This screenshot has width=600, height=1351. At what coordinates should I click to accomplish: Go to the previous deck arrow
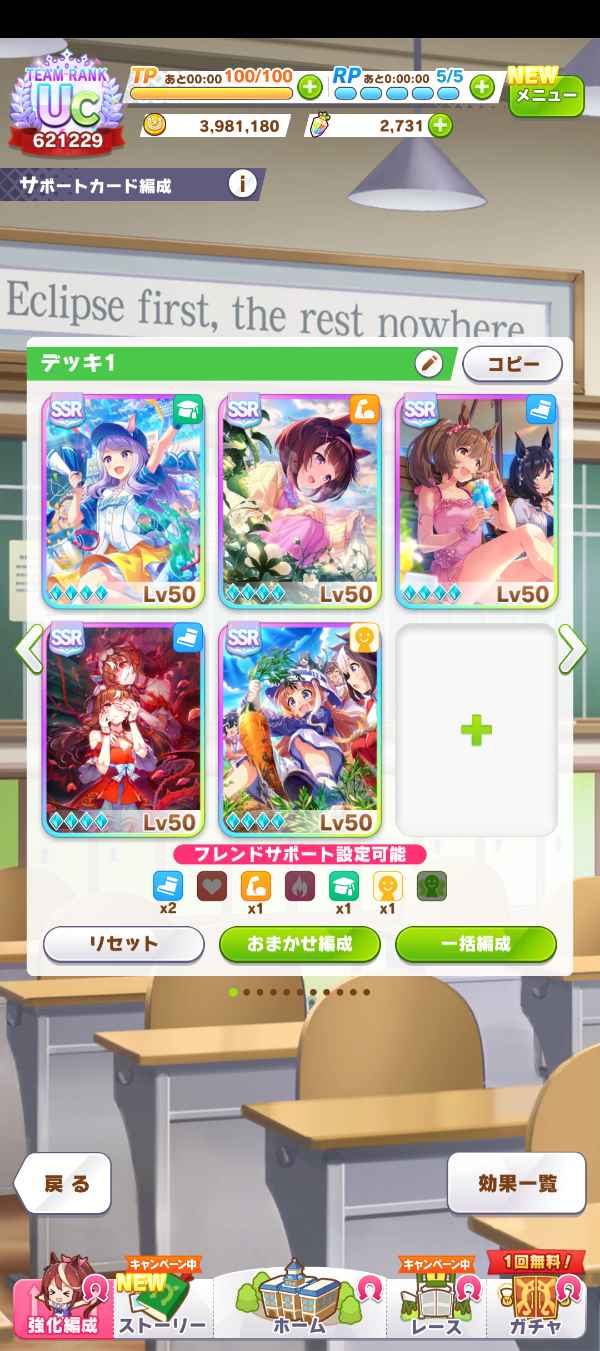click(x=27, y=649)
